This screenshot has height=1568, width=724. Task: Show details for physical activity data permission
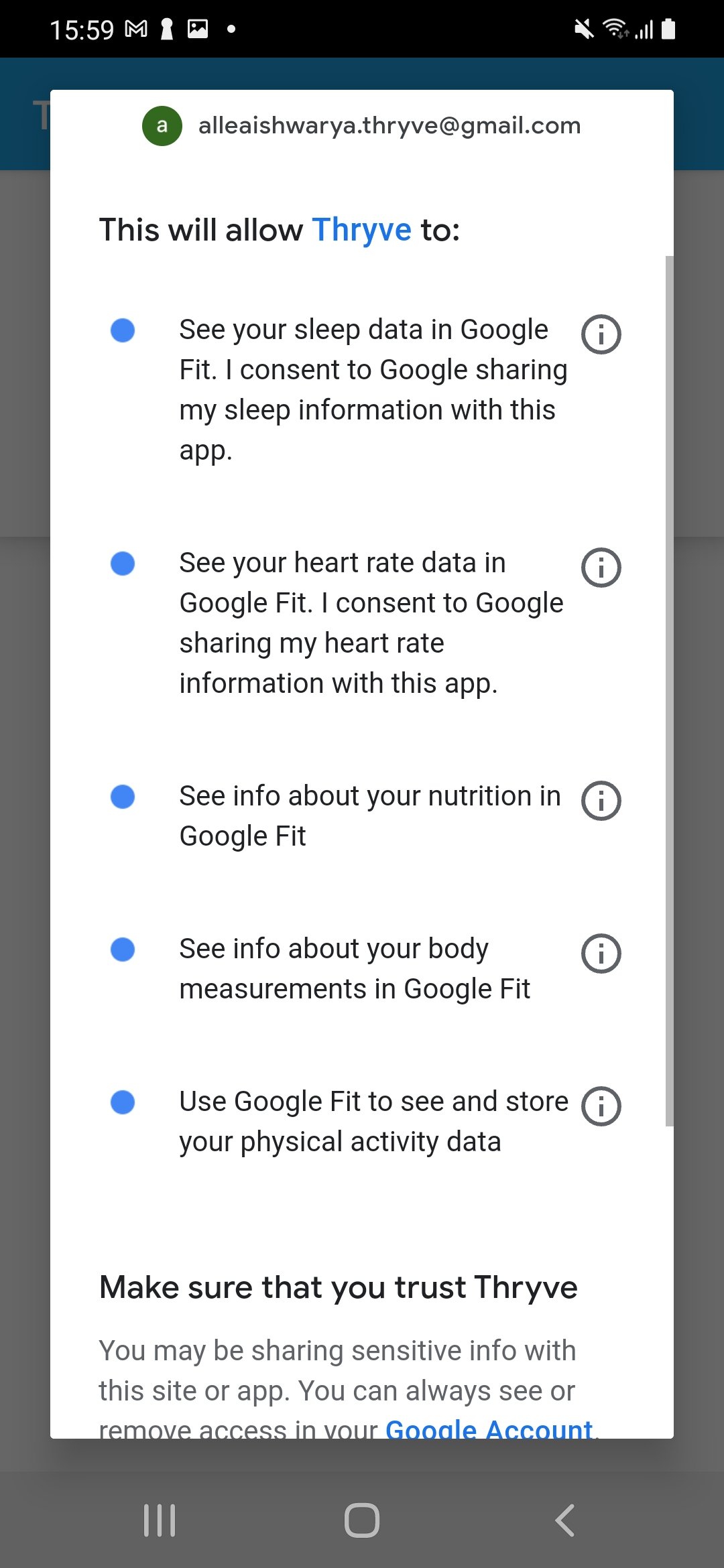click(601, 1106)
